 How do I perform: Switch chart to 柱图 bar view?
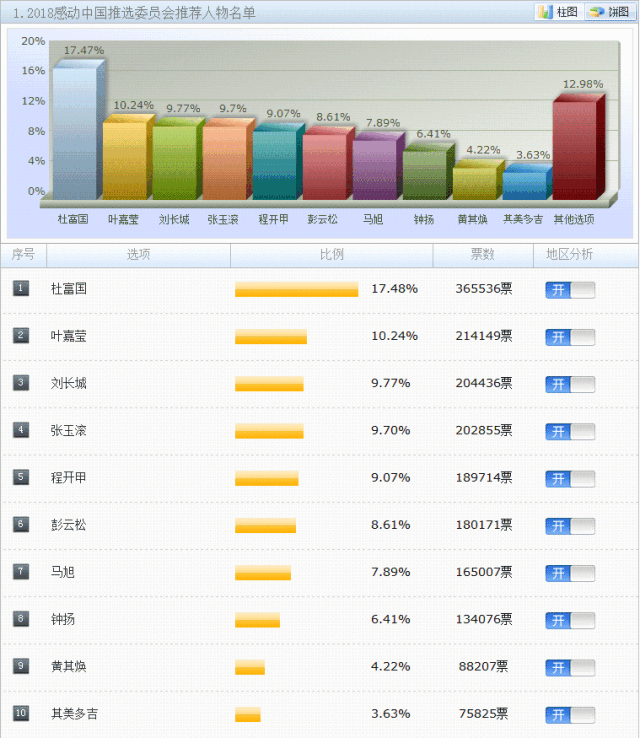[558, 12]
